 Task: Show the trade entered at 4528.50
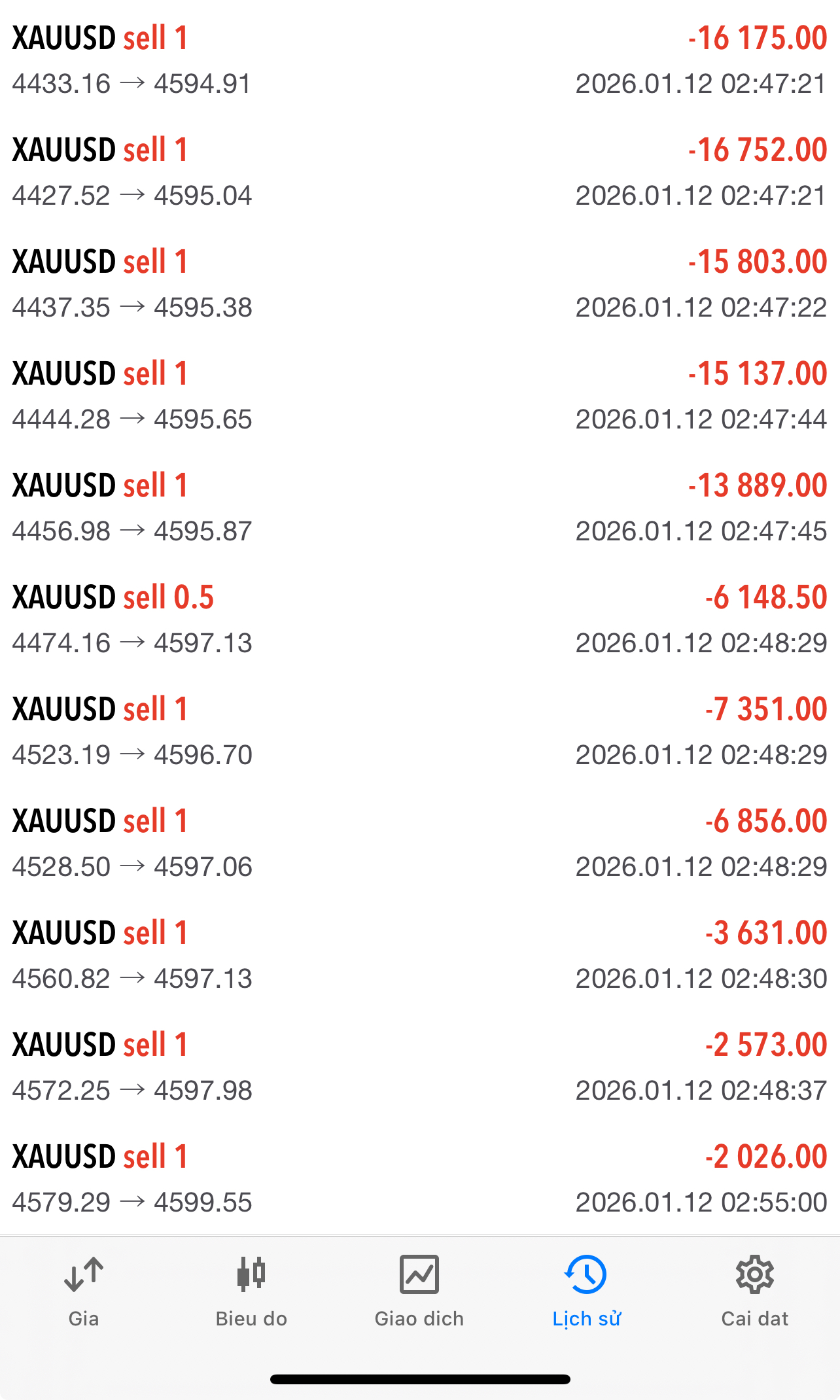click(420, 843)
